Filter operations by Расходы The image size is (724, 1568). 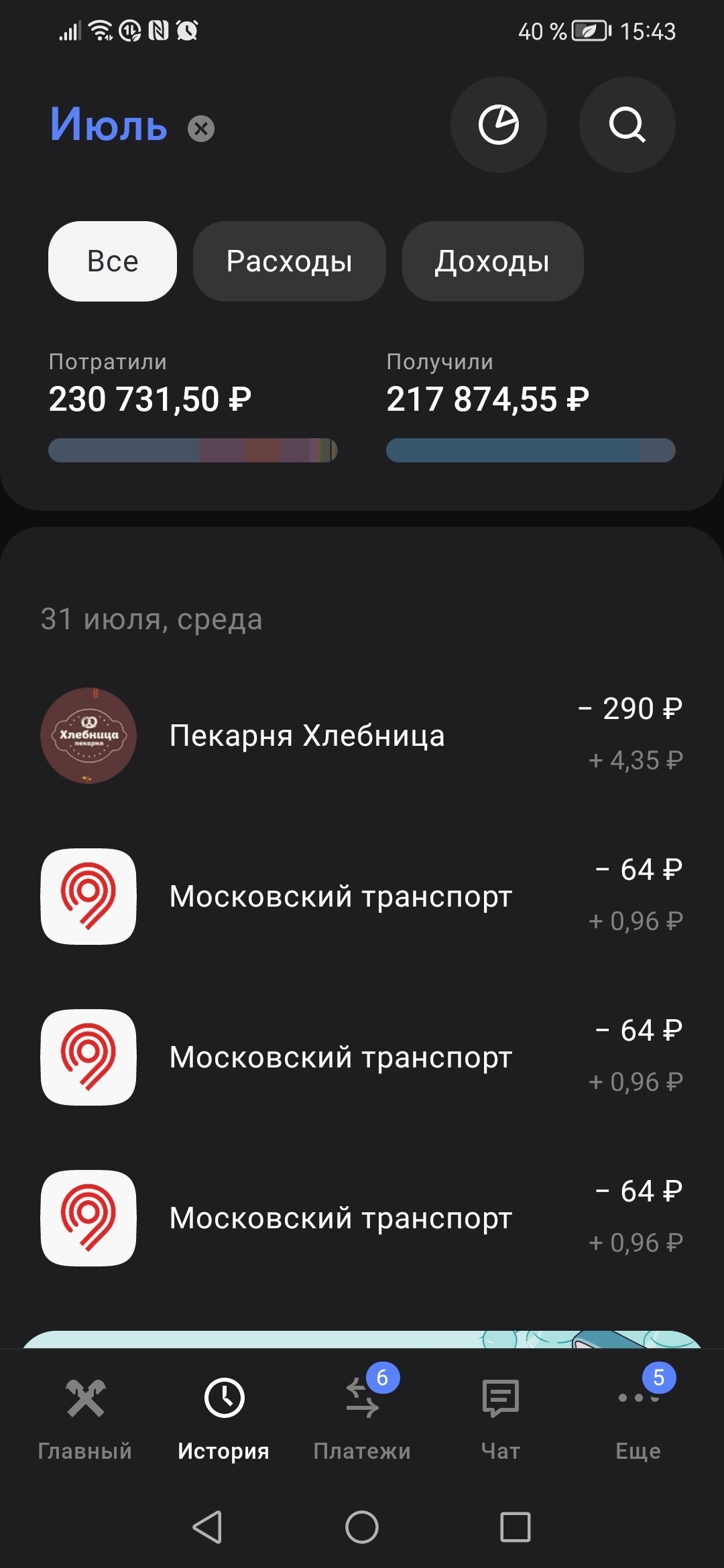click(289, 261)
